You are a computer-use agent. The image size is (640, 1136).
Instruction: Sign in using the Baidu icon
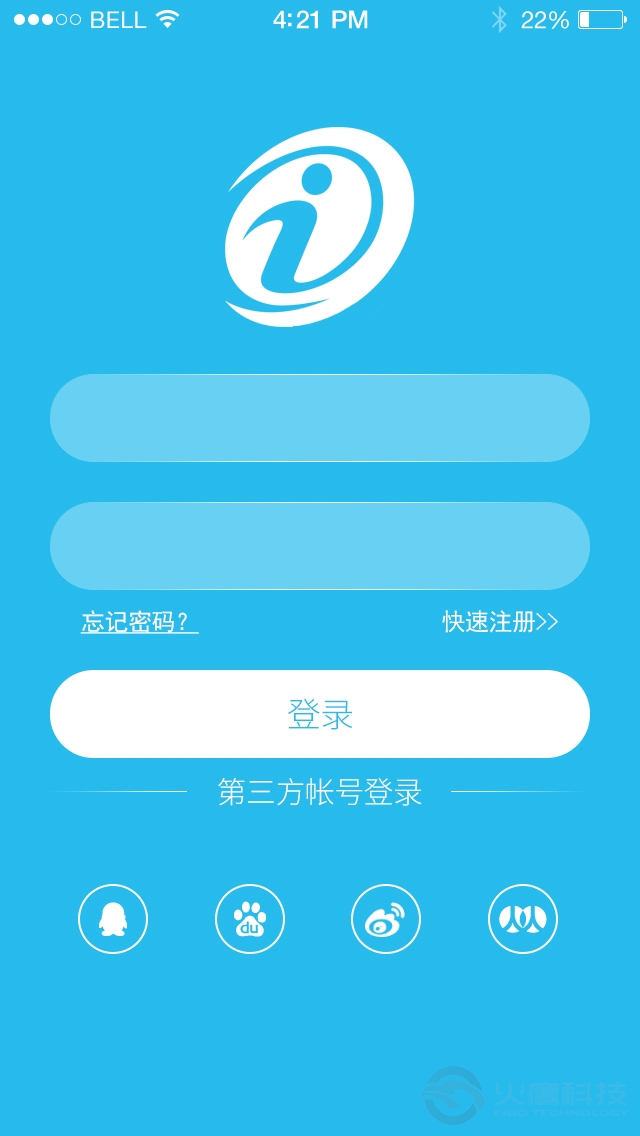point(250,919)
